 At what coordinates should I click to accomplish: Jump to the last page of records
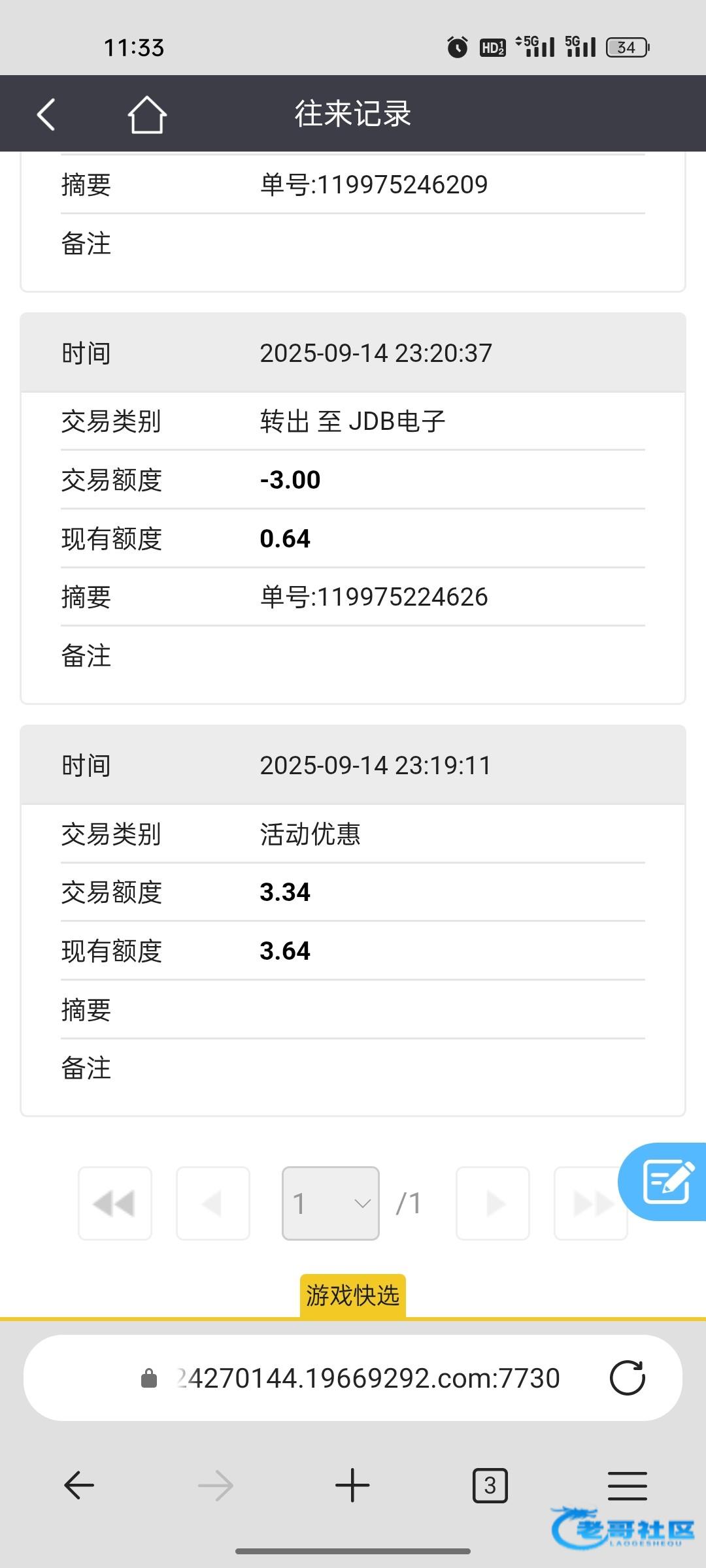[591, 1203]
